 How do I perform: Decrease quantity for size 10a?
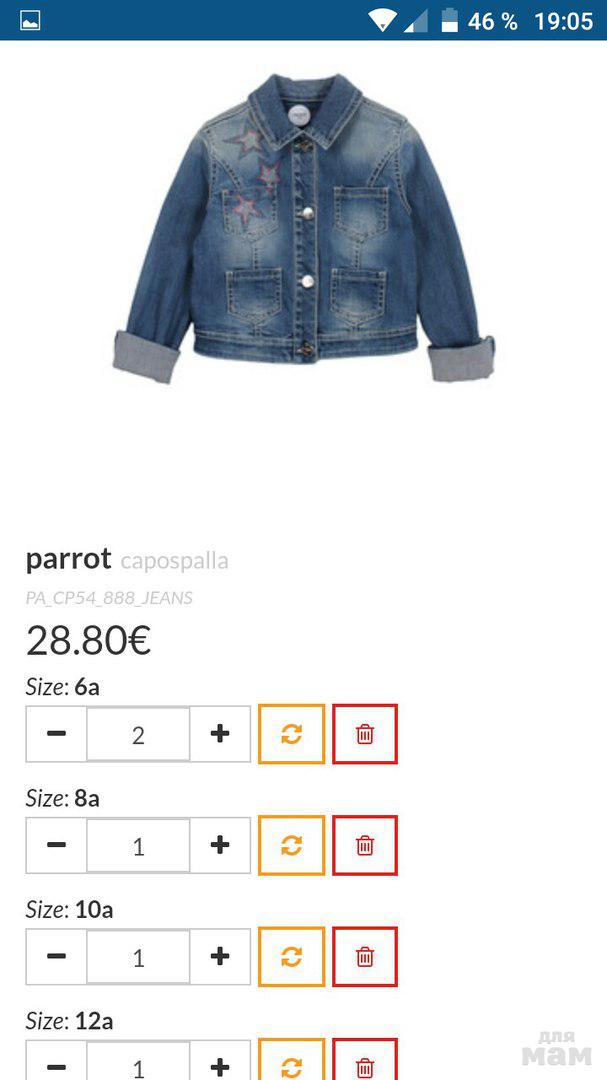tap(57, 956)
